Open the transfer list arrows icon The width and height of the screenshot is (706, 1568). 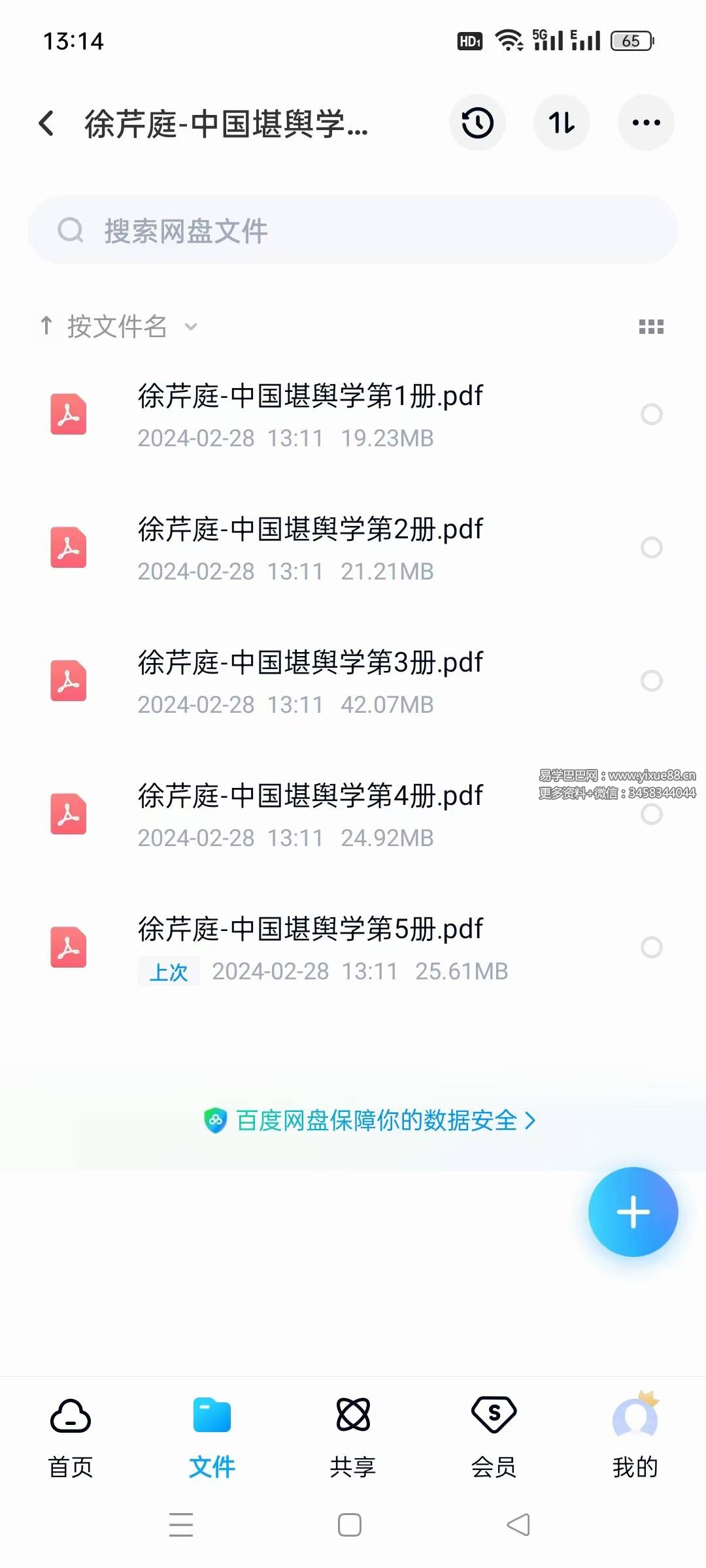562,123
